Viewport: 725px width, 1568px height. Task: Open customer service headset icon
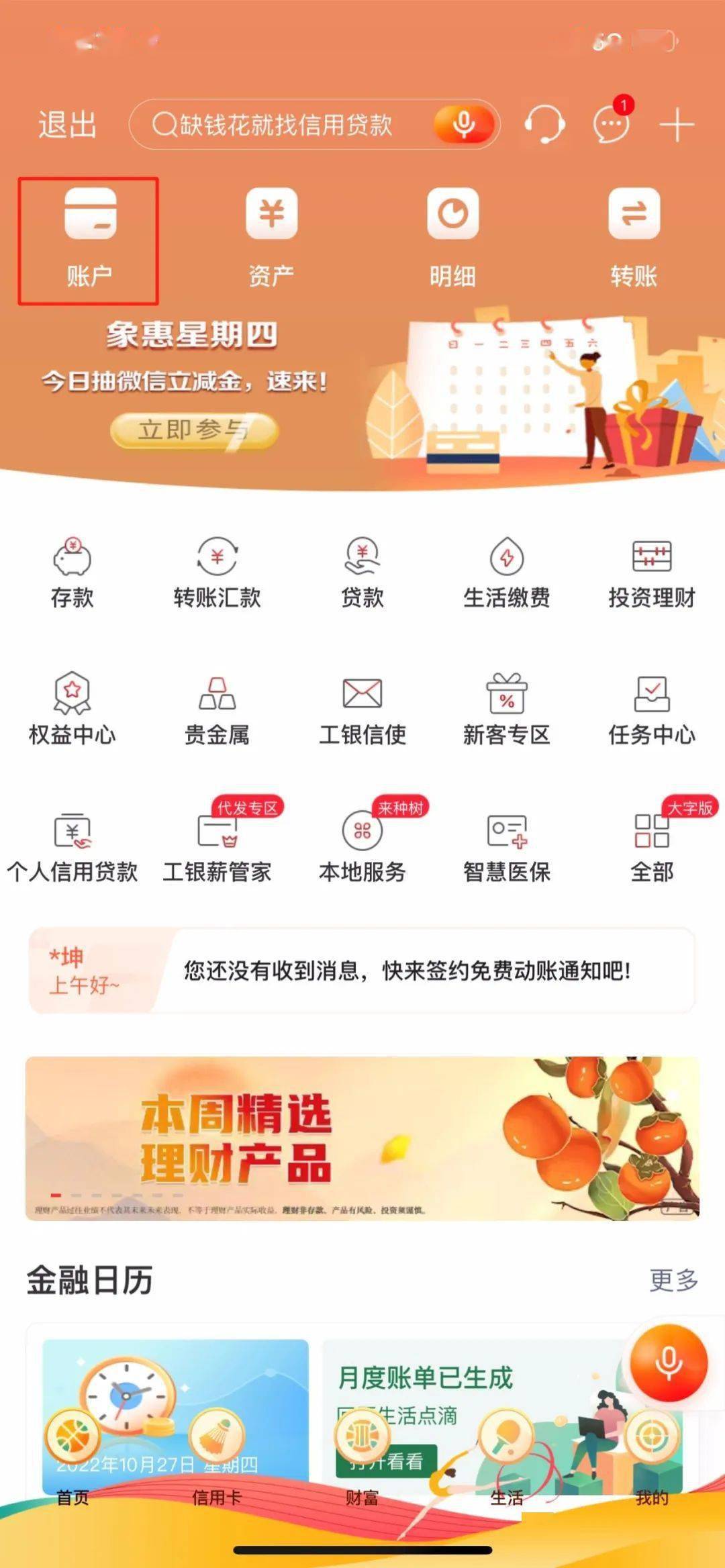coord(544,125)
